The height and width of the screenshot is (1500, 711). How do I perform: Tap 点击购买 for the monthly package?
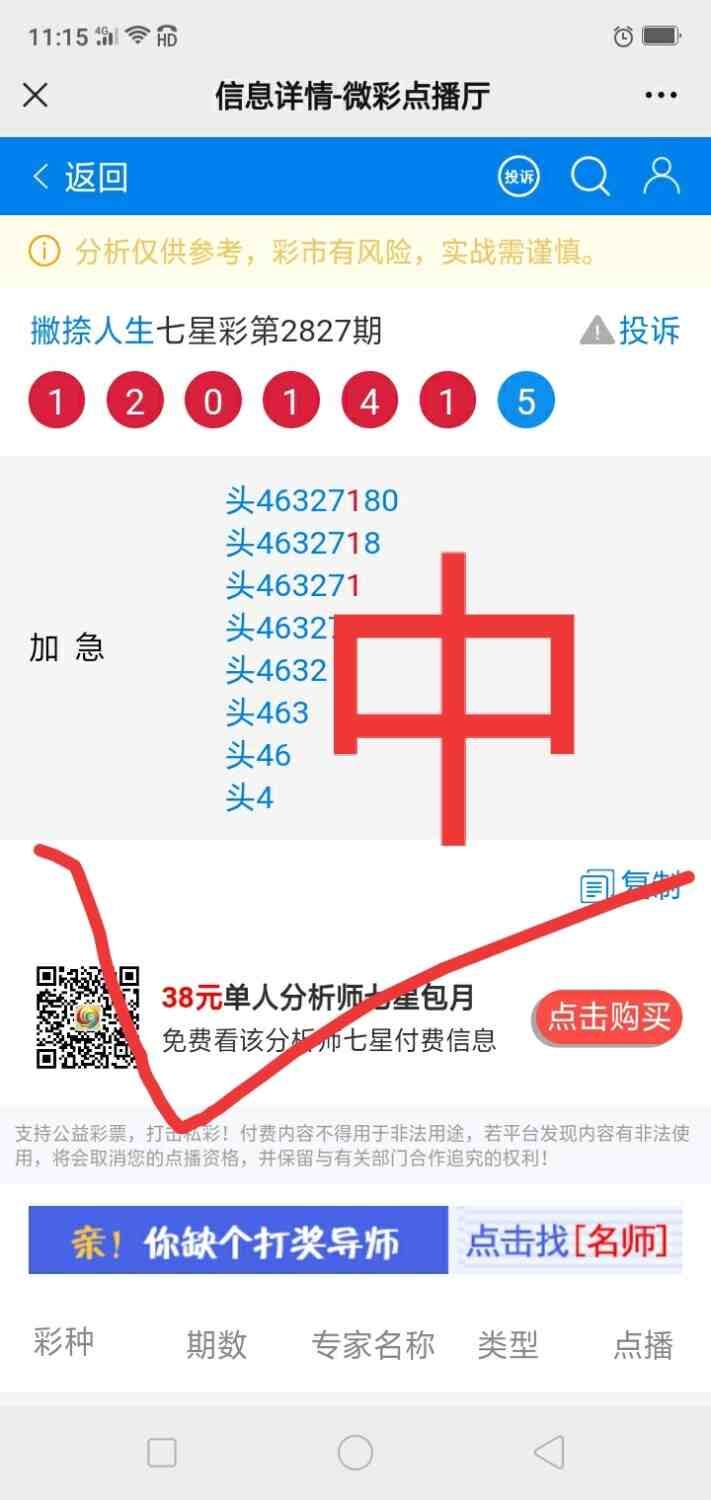coord(608,1018)
